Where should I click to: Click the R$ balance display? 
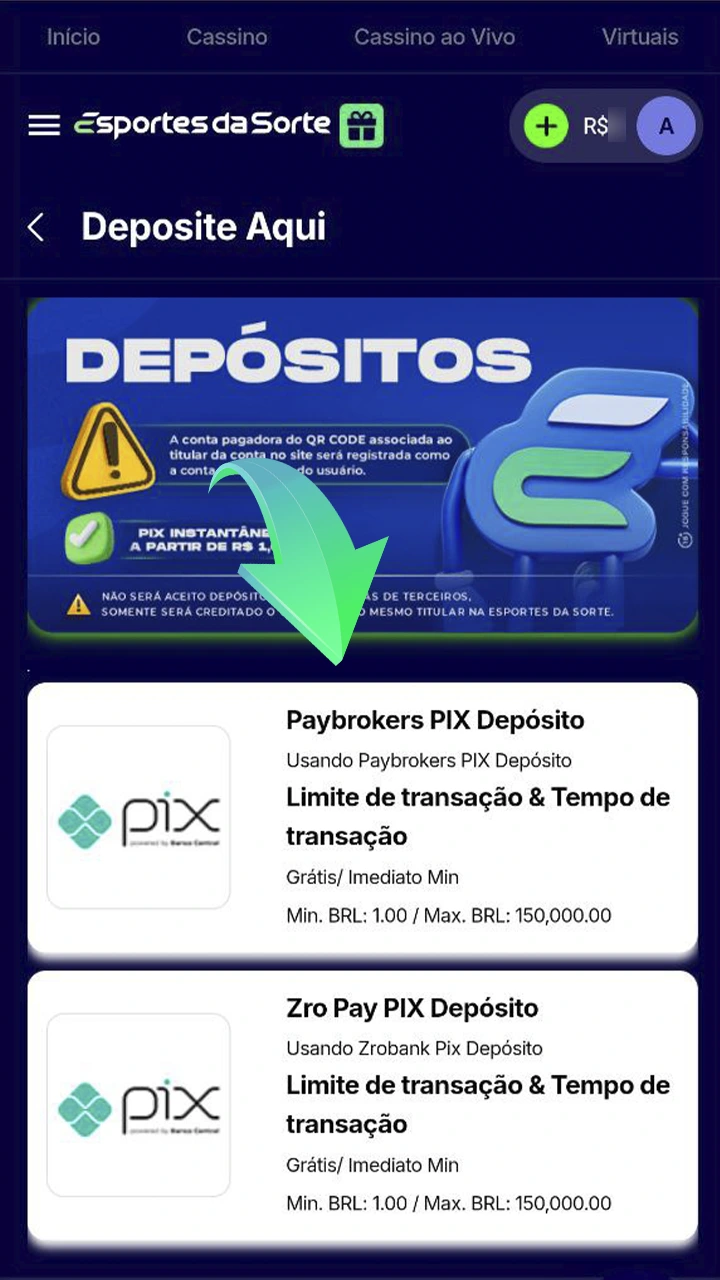coord(596,125)
